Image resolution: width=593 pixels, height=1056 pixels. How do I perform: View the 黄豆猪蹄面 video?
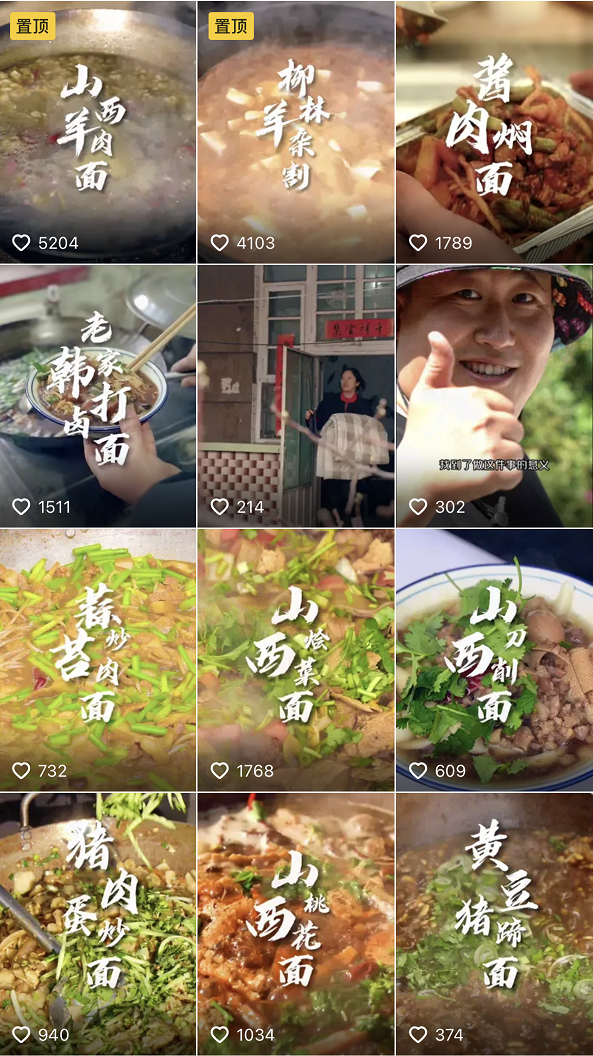495,923
